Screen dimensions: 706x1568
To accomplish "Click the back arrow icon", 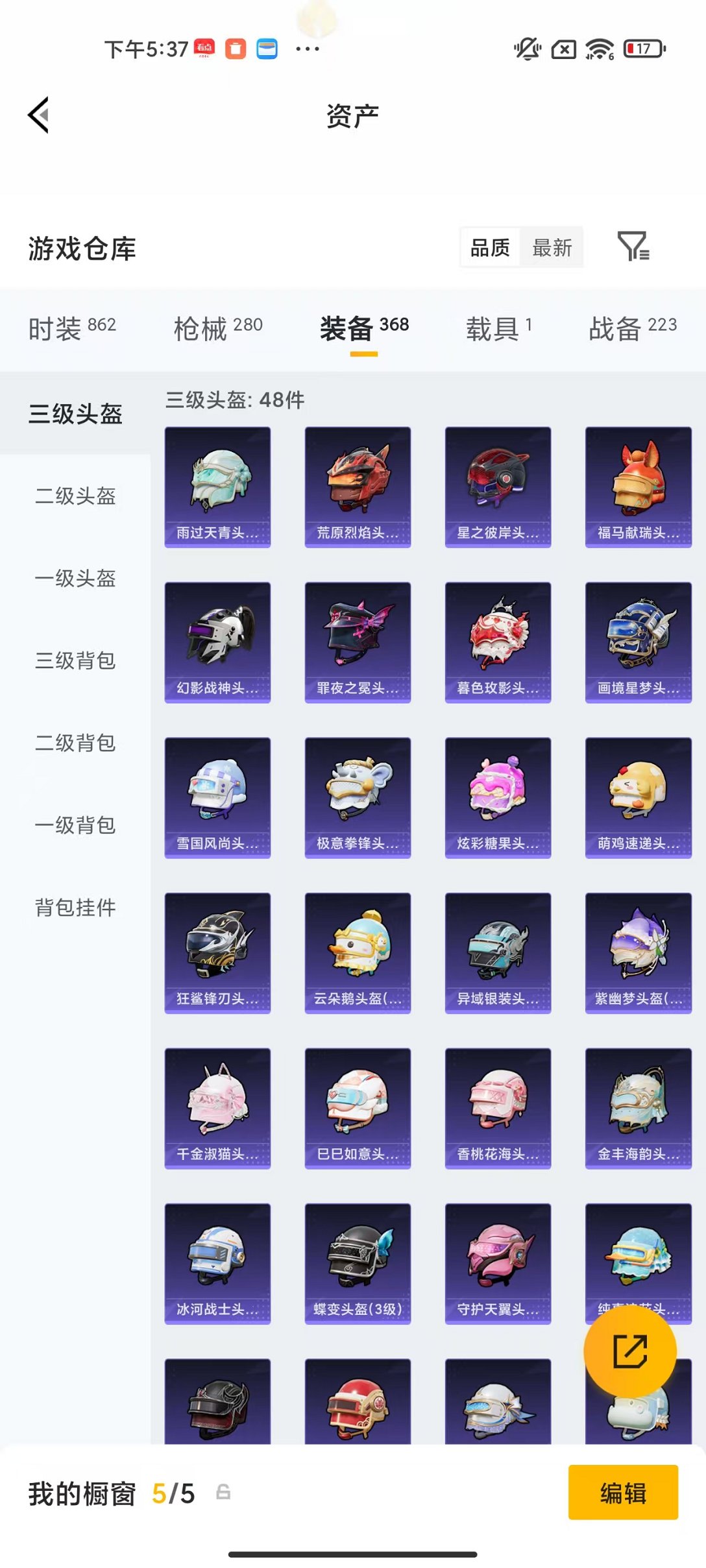I will coord(37,115).
